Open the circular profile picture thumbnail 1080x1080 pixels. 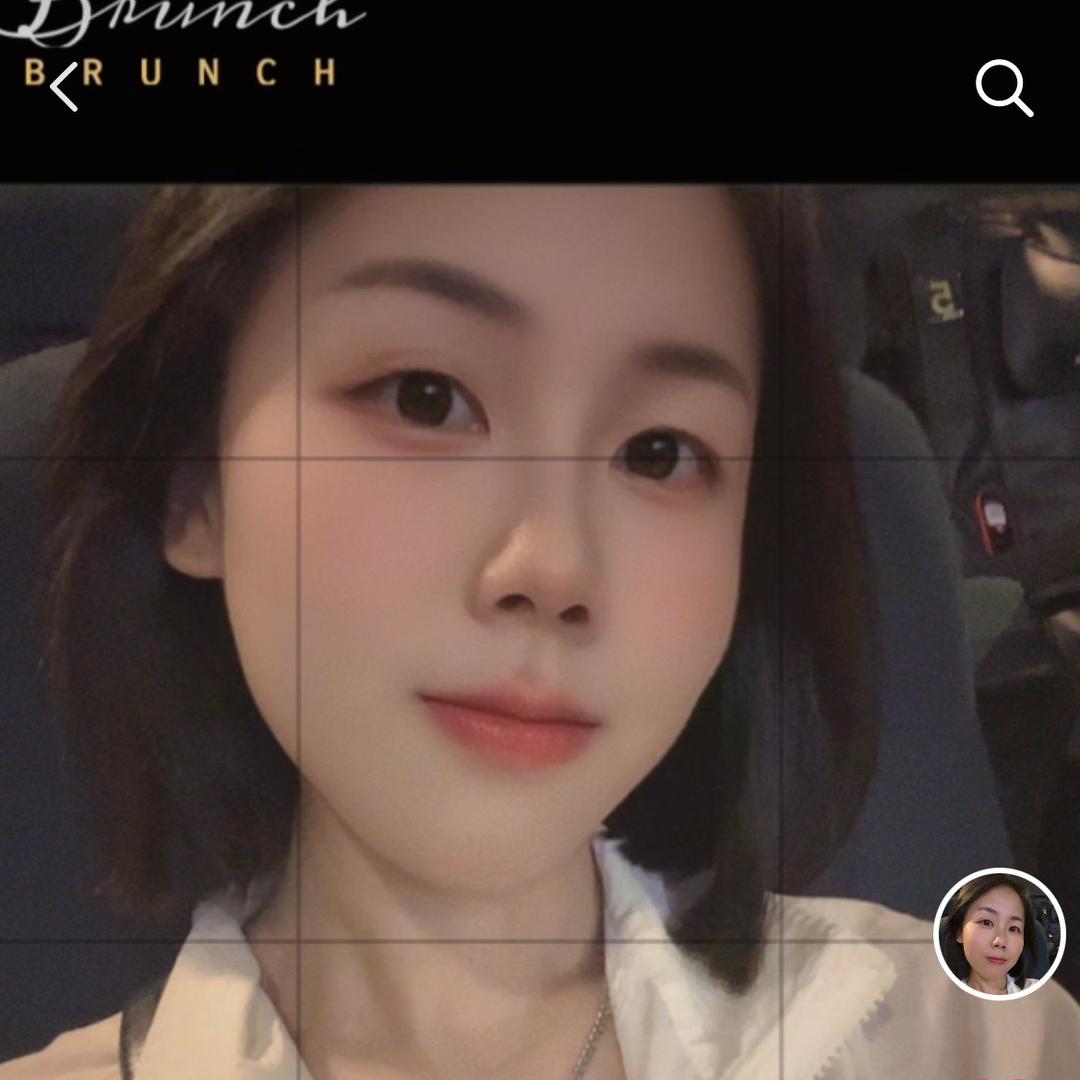point(999,934)
